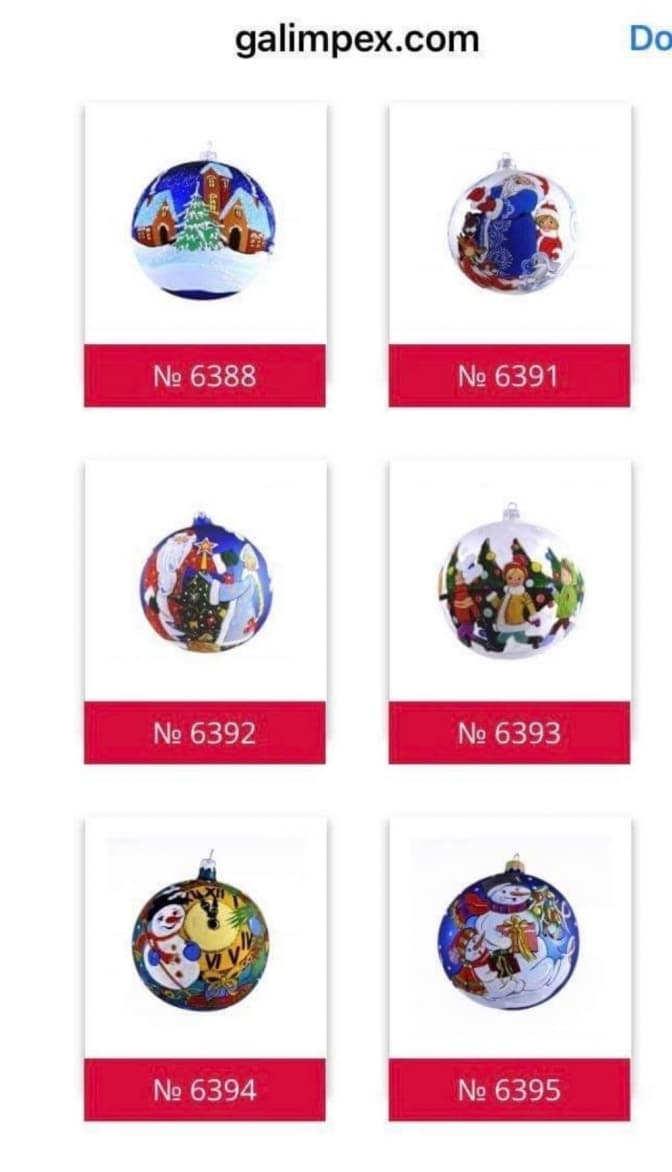
Task: View product № 6391 with Santa design
Action: pyautogui.click(x=509, y=254)
